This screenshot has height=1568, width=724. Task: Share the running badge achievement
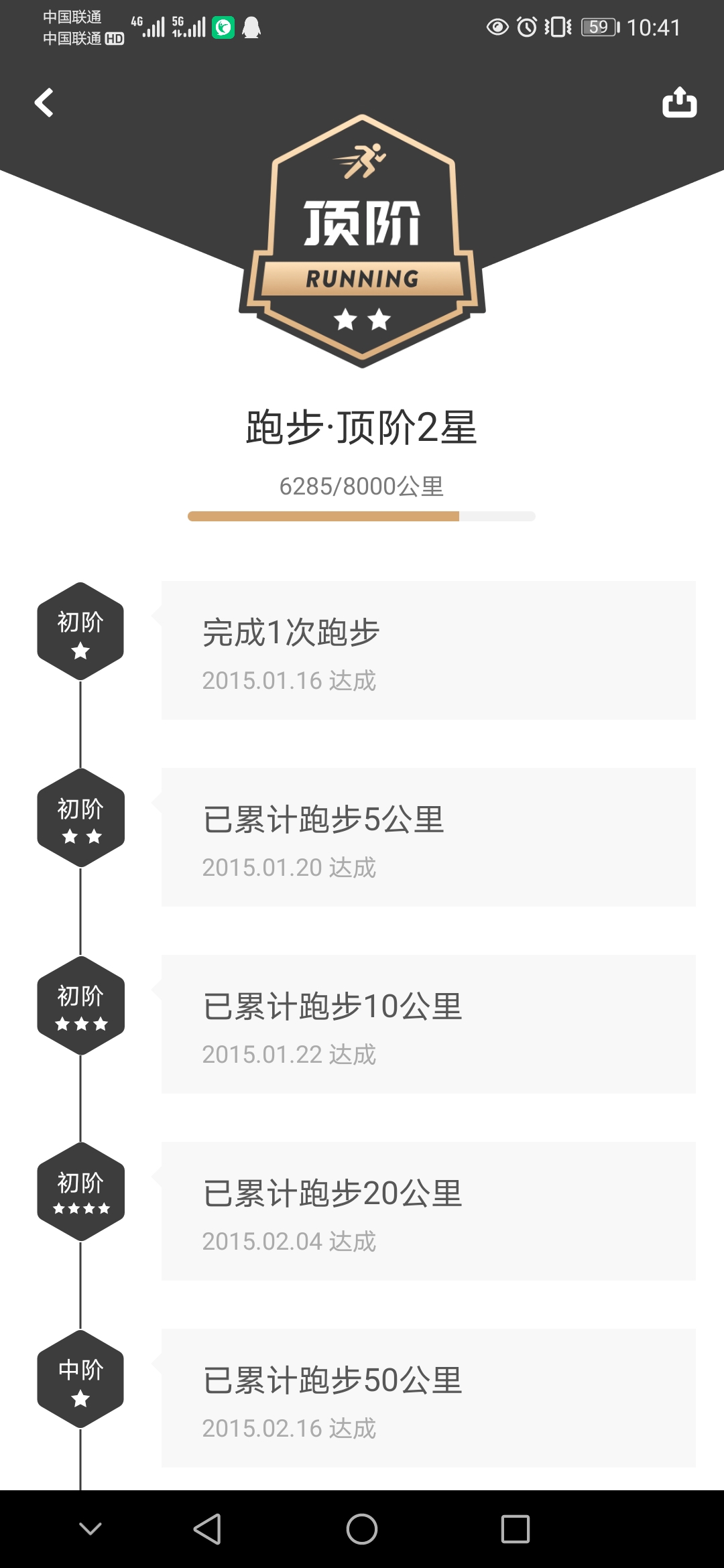coord(679,103)
